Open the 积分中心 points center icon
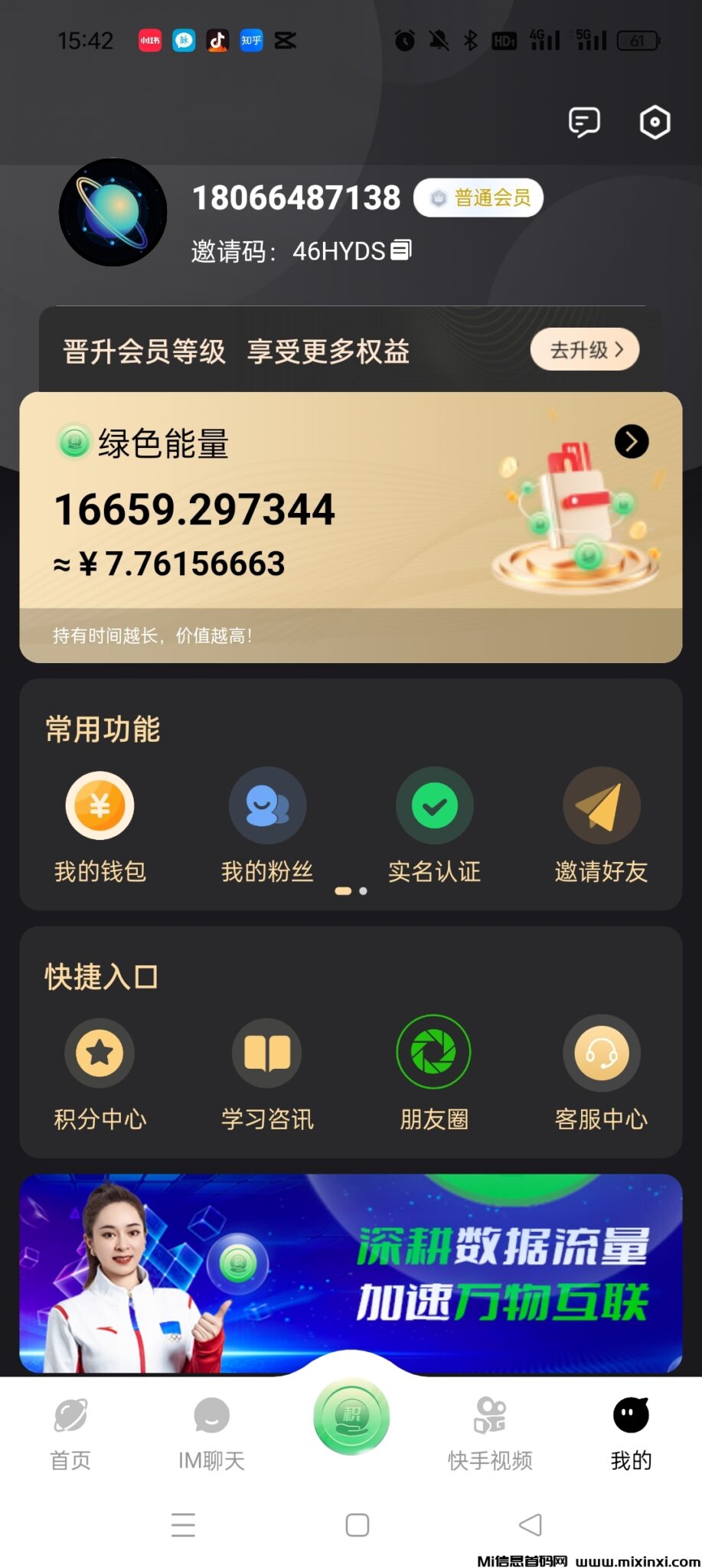 pyautogui.click(x=100, y=1053)
